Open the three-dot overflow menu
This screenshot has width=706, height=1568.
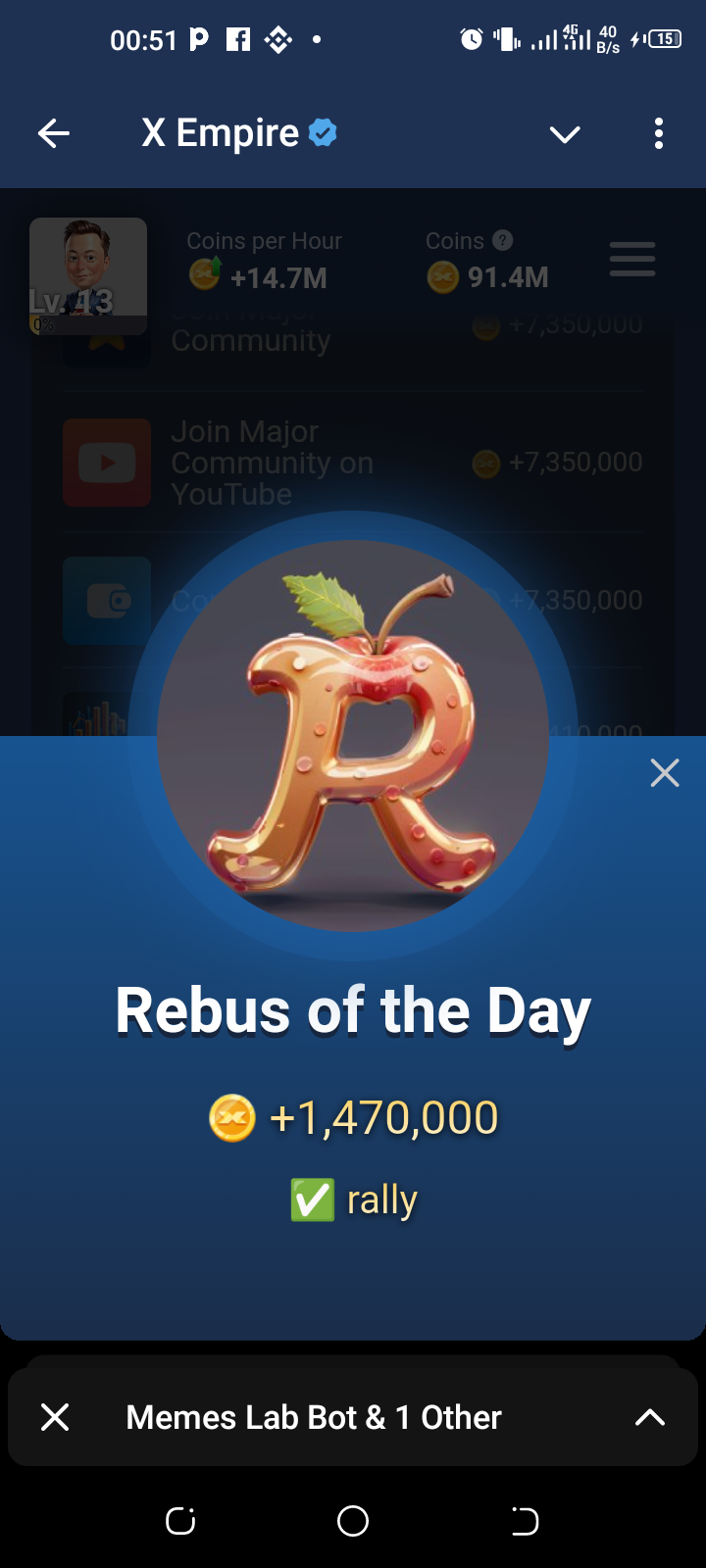click(659, 133)
